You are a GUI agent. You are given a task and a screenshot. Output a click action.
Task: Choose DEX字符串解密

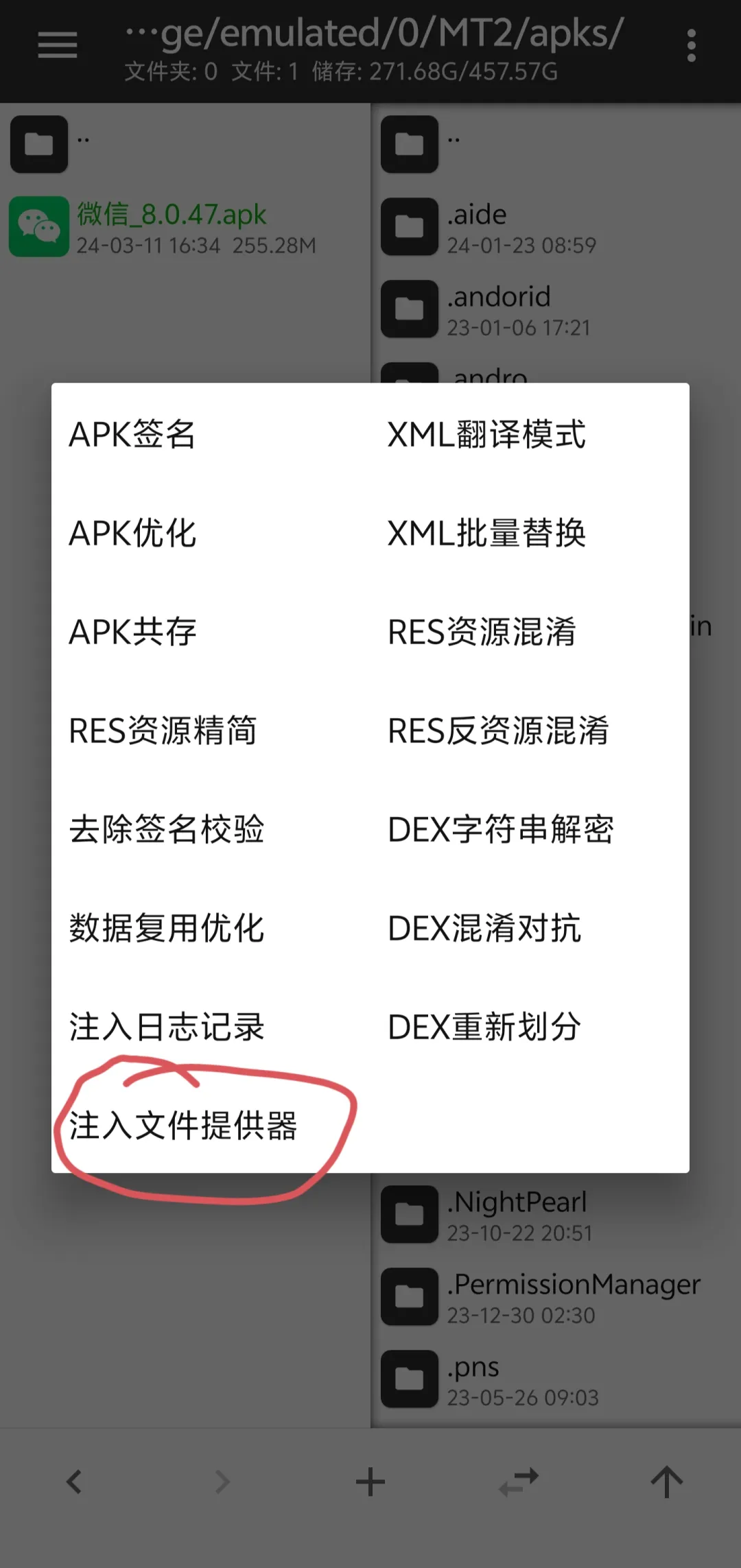click(501, 829)
